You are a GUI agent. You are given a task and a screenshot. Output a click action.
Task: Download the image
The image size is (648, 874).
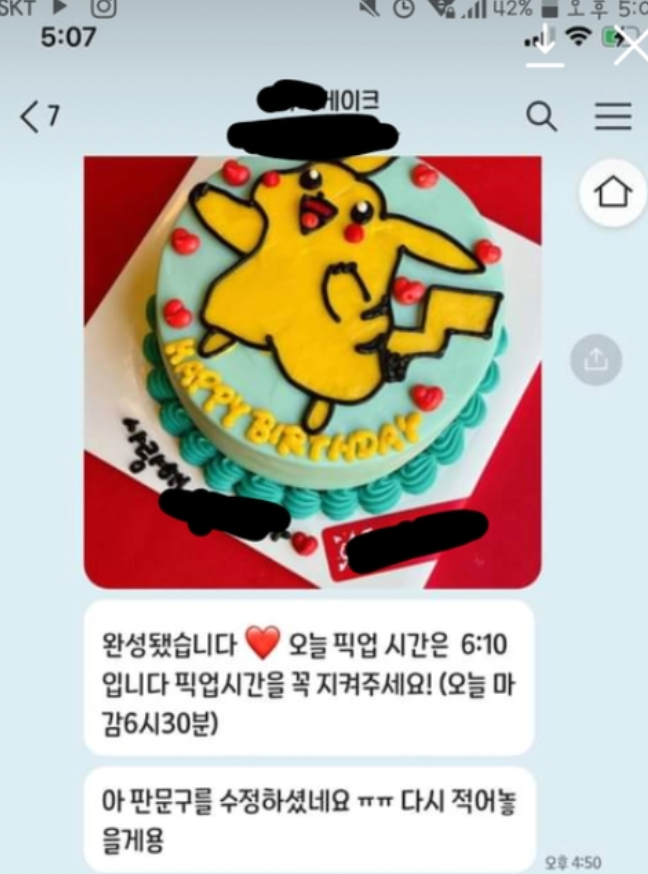click(545, 45)
